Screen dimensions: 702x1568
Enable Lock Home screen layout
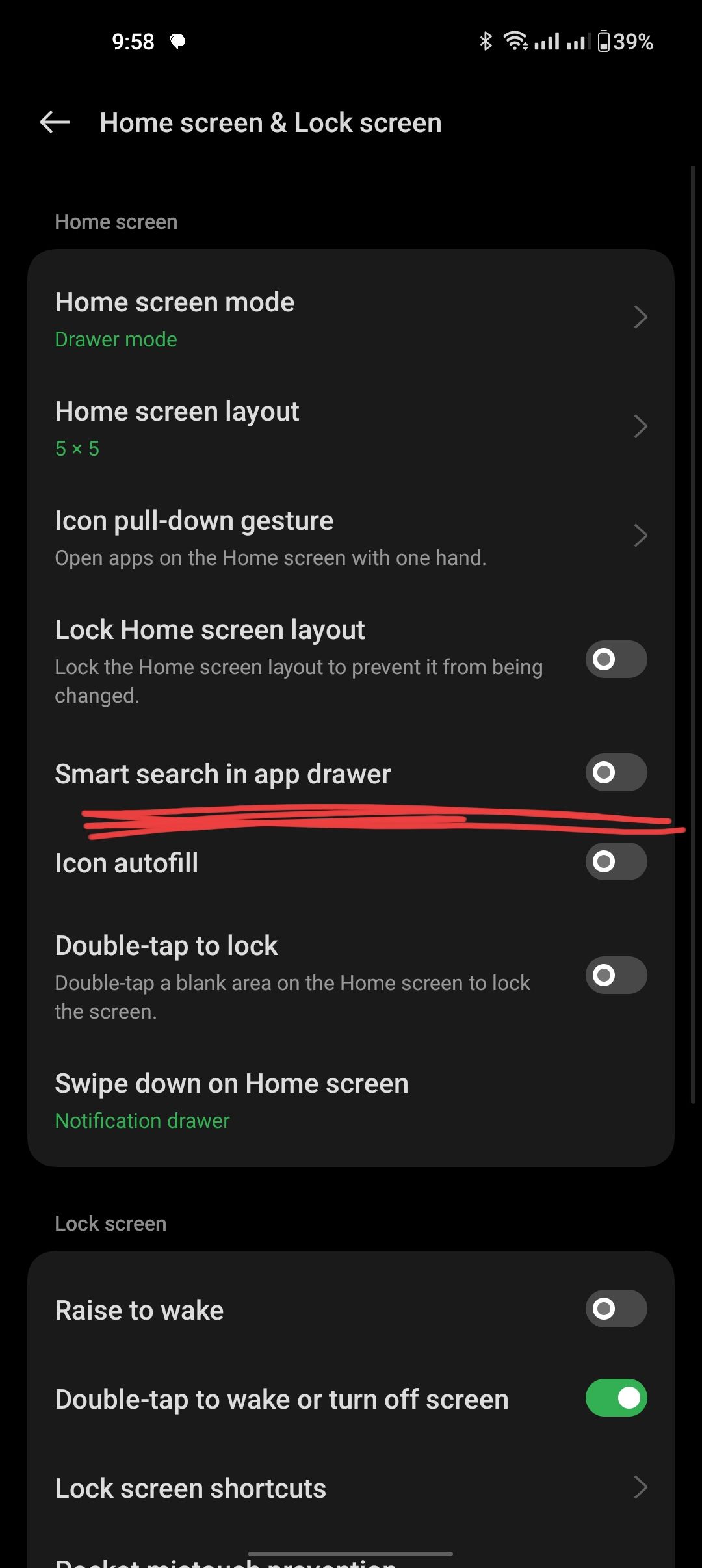(616, 659)
